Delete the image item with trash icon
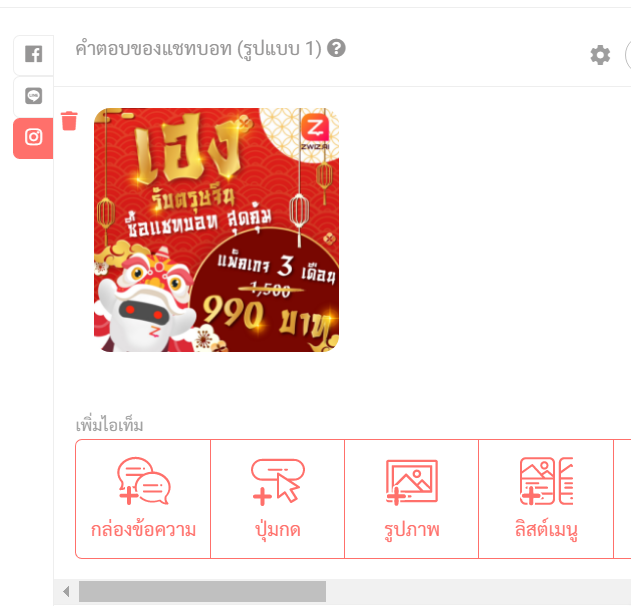Screen dimensions: 631x606 (69, 121)
